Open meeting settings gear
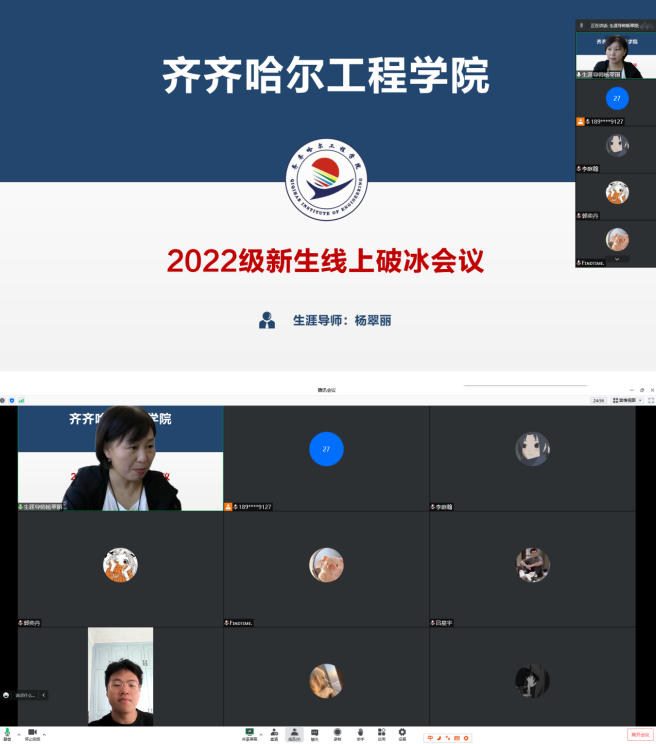This screenshot has width=656, height=744. point(402,733)
